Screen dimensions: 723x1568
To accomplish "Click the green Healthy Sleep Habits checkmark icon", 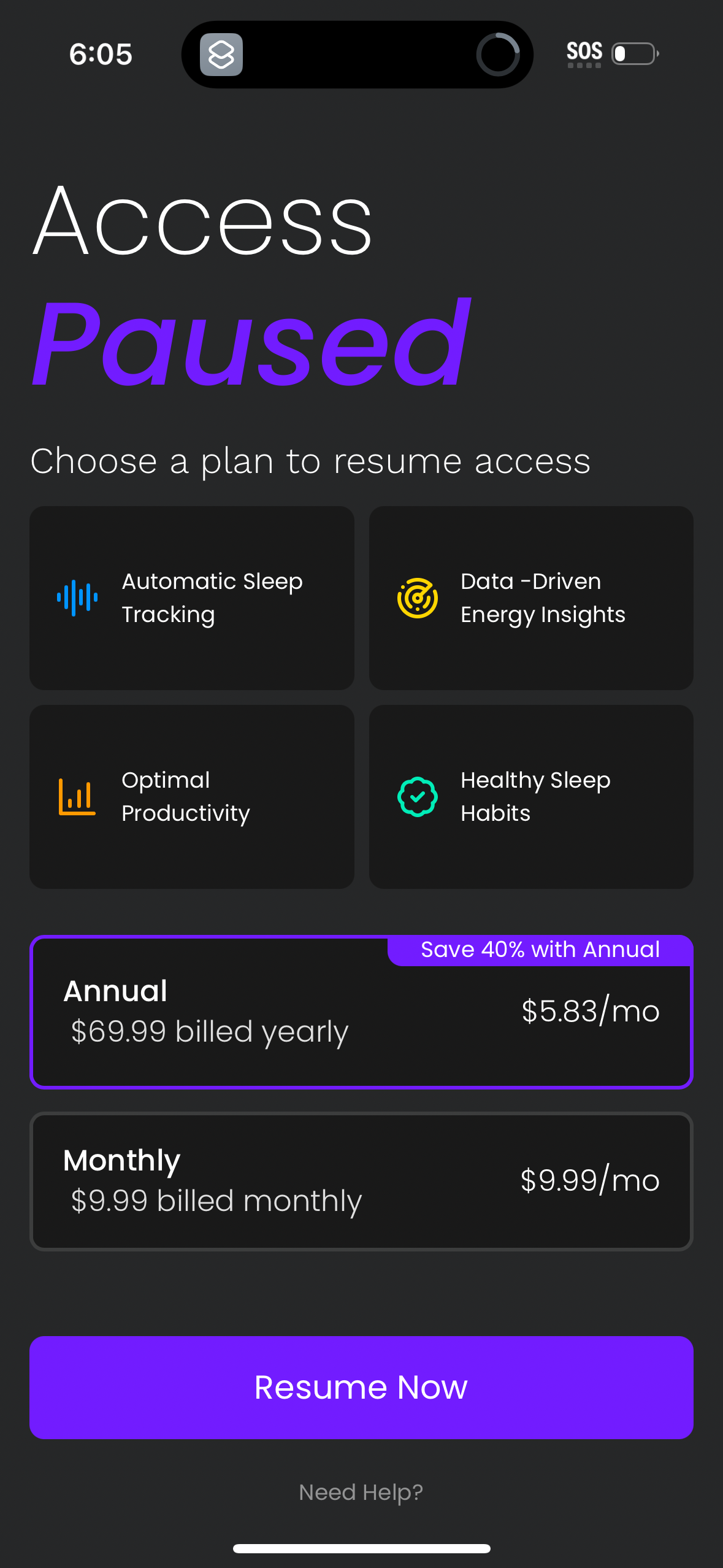I will (x=416, y=796).
